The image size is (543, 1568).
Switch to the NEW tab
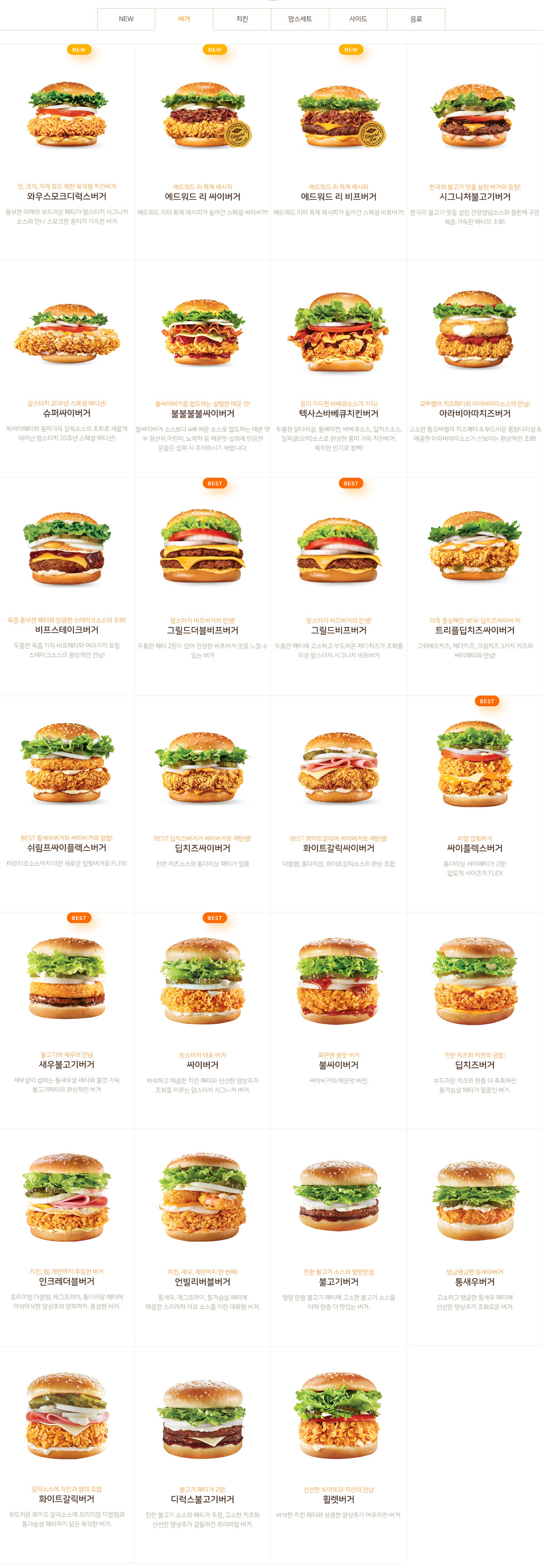click(126, 19)
